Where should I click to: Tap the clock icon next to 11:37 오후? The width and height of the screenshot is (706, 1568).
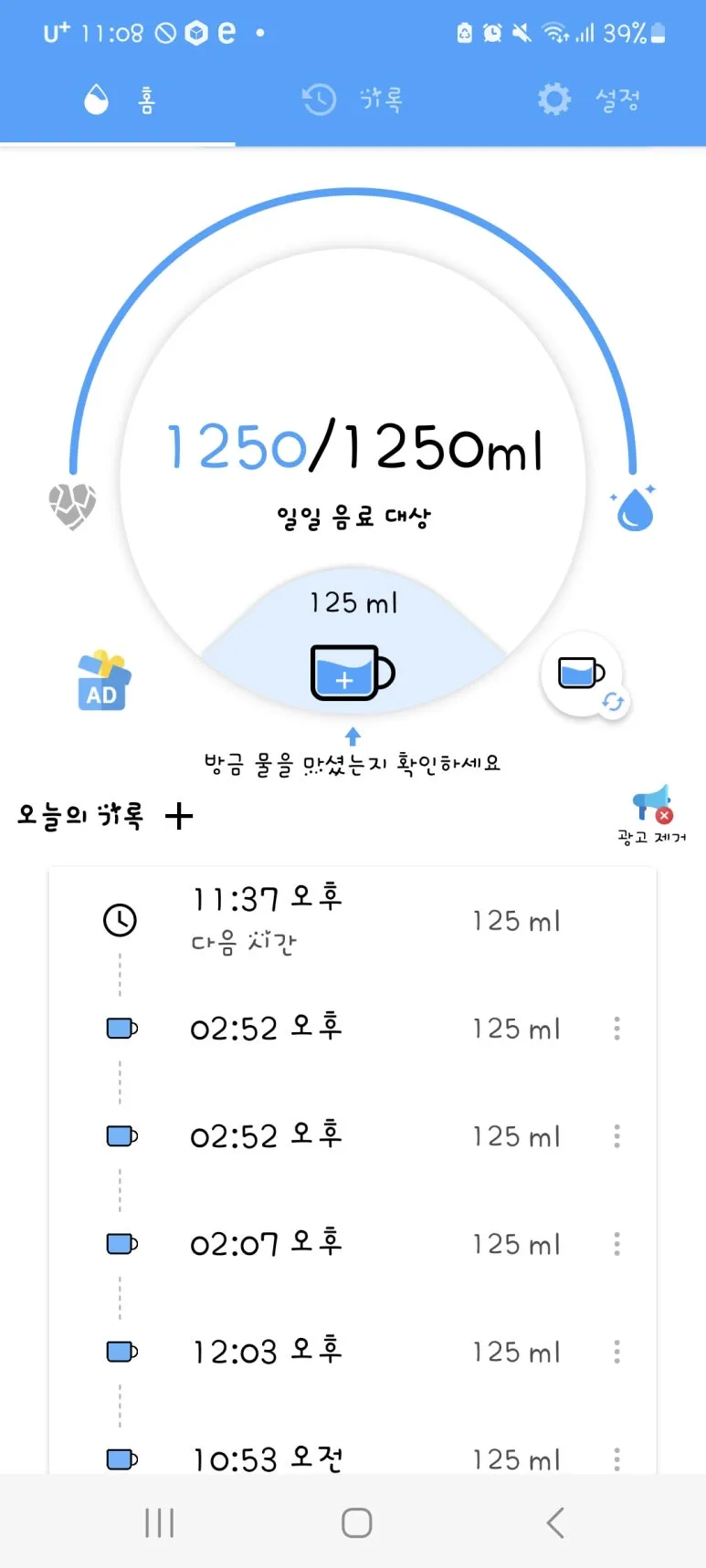pyautogui.click(x=120, y=921)
